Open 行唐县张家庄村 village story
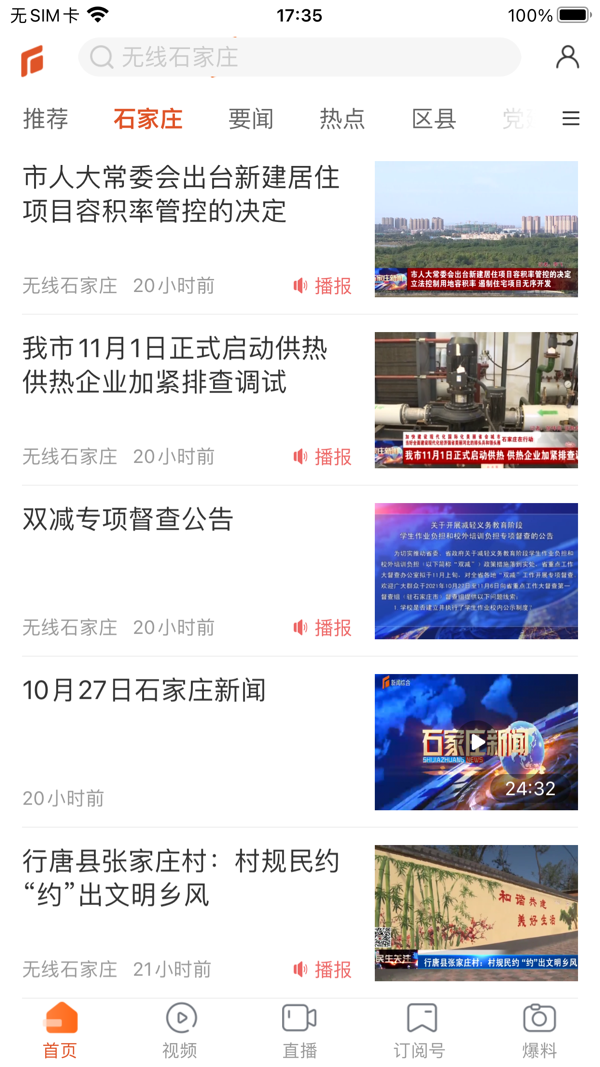This screenshot has height=1067, width=600. coord(181,877)
